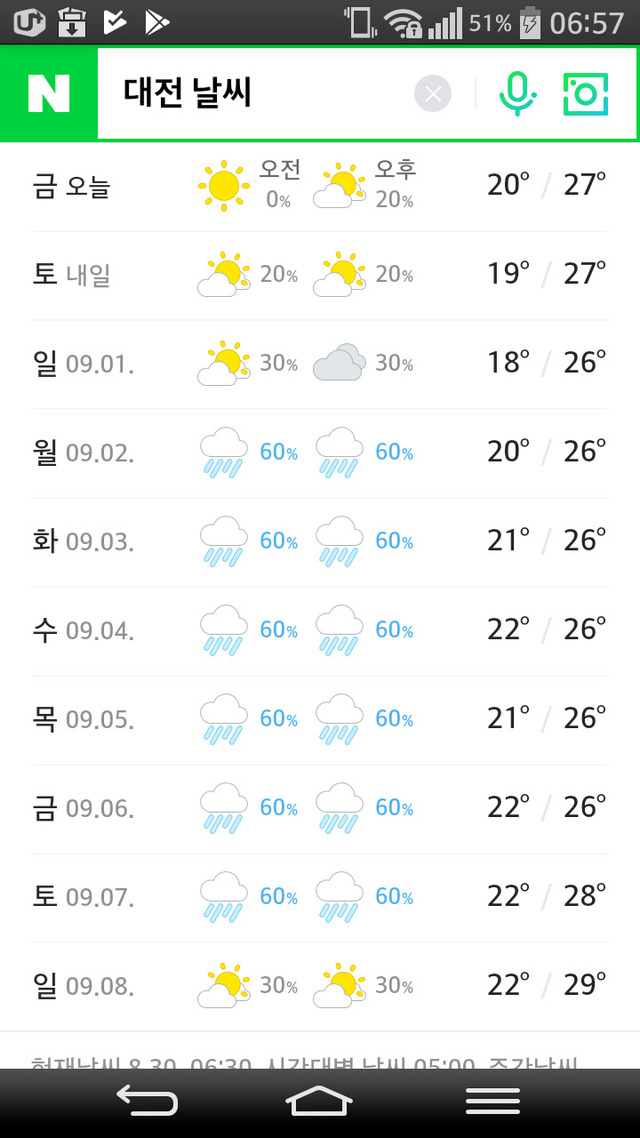Screen dimensions: 640x1138
Task: Go to Naver home via N button
Action: click(48, 94)
